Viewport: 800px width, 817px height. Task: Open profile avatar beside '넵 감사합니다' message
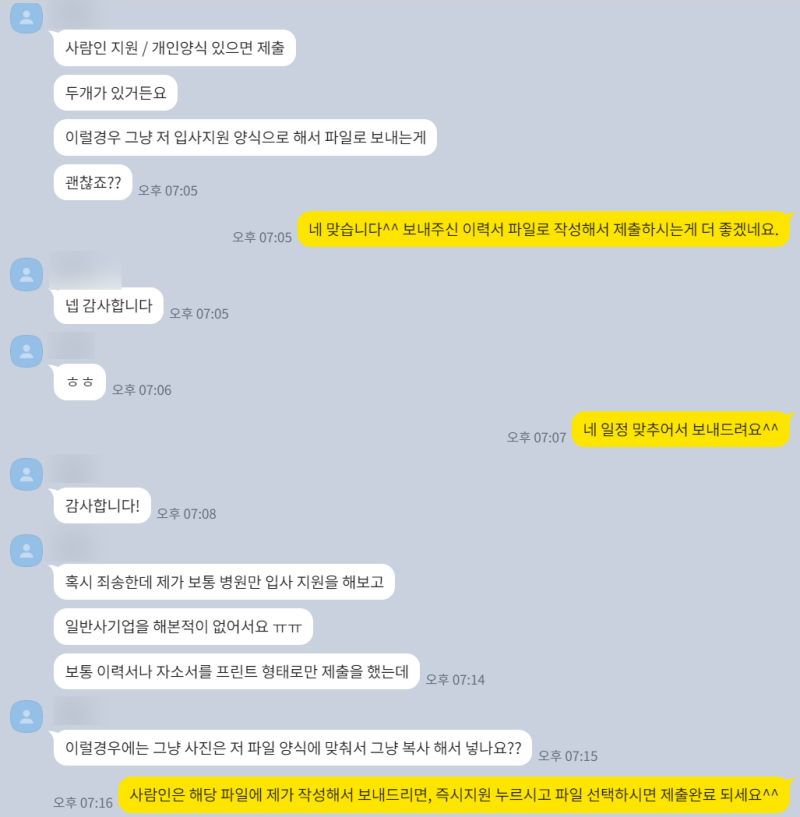[x=26, y=274]
